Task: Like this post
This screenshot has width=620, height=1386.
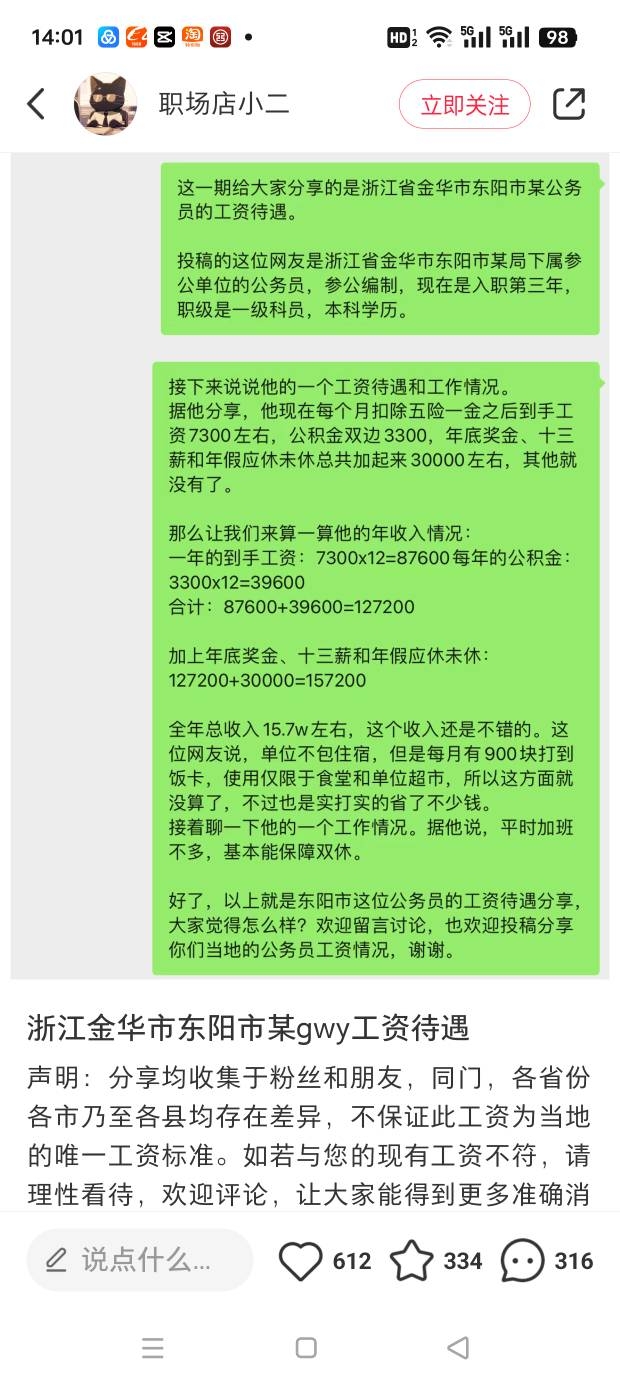Action: click(300, 1261)
